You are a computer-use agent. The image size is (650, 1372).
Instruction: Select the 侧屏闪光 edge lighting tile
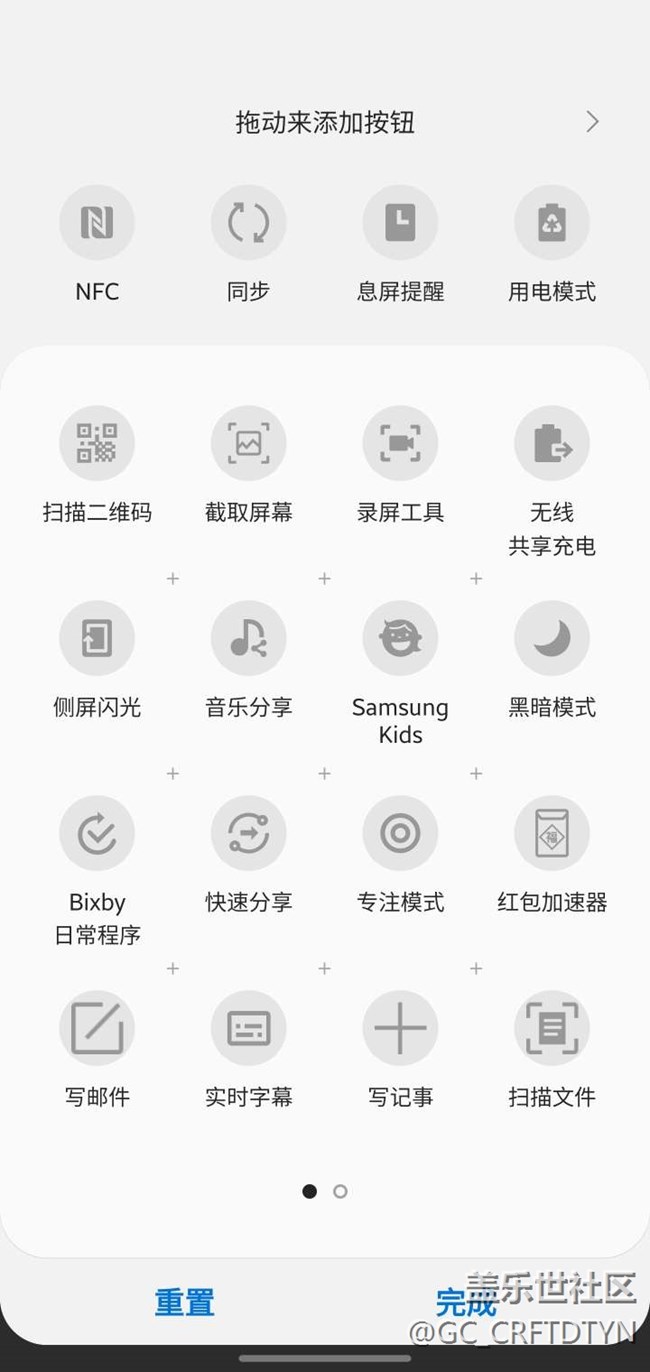pyautogui.click(x=97, y=638)
